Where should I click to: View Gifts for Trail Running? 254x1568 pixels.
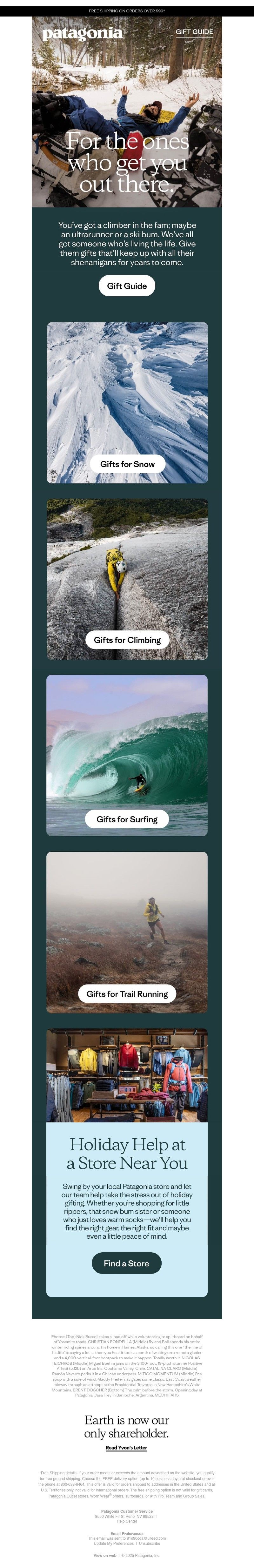click(x=127, y=994)
